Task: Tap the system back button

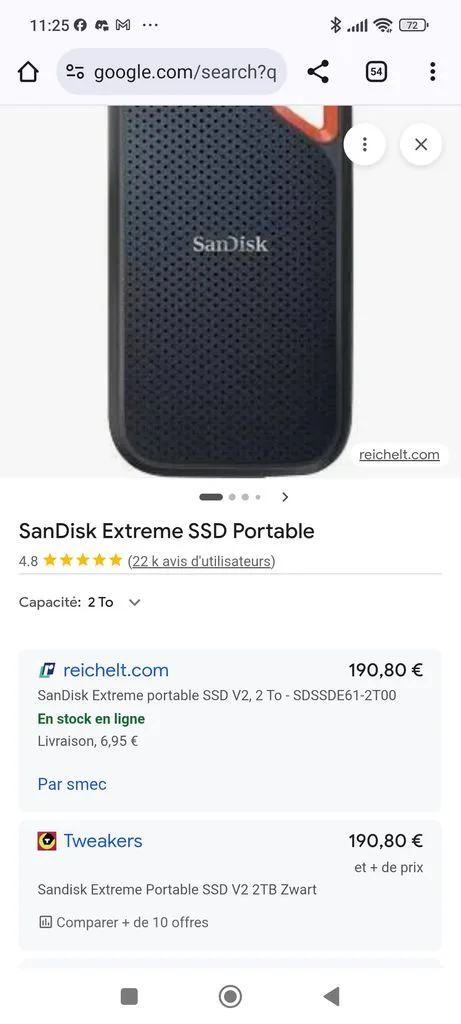Action: (x=332, y=997)
